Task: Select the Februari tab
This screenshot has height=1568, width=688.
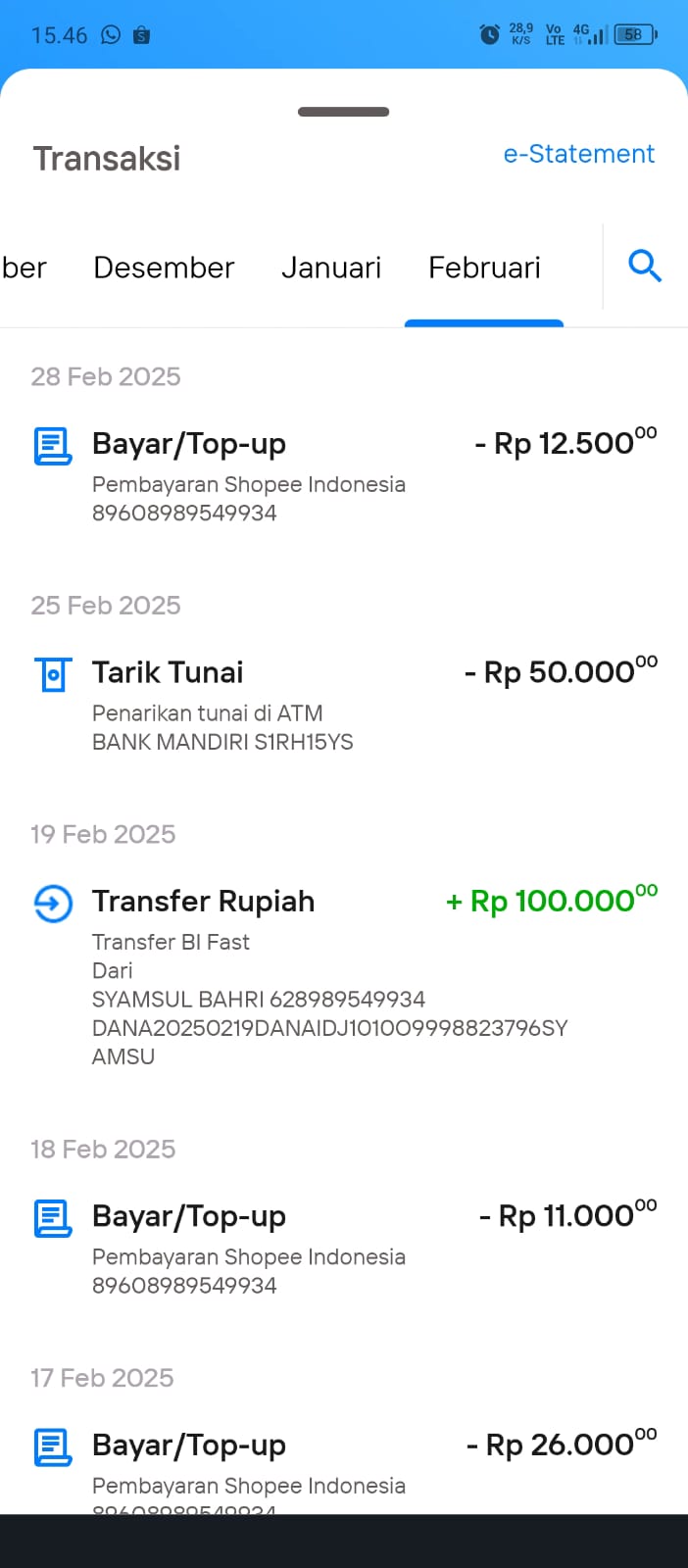Action: click(484, 268)
